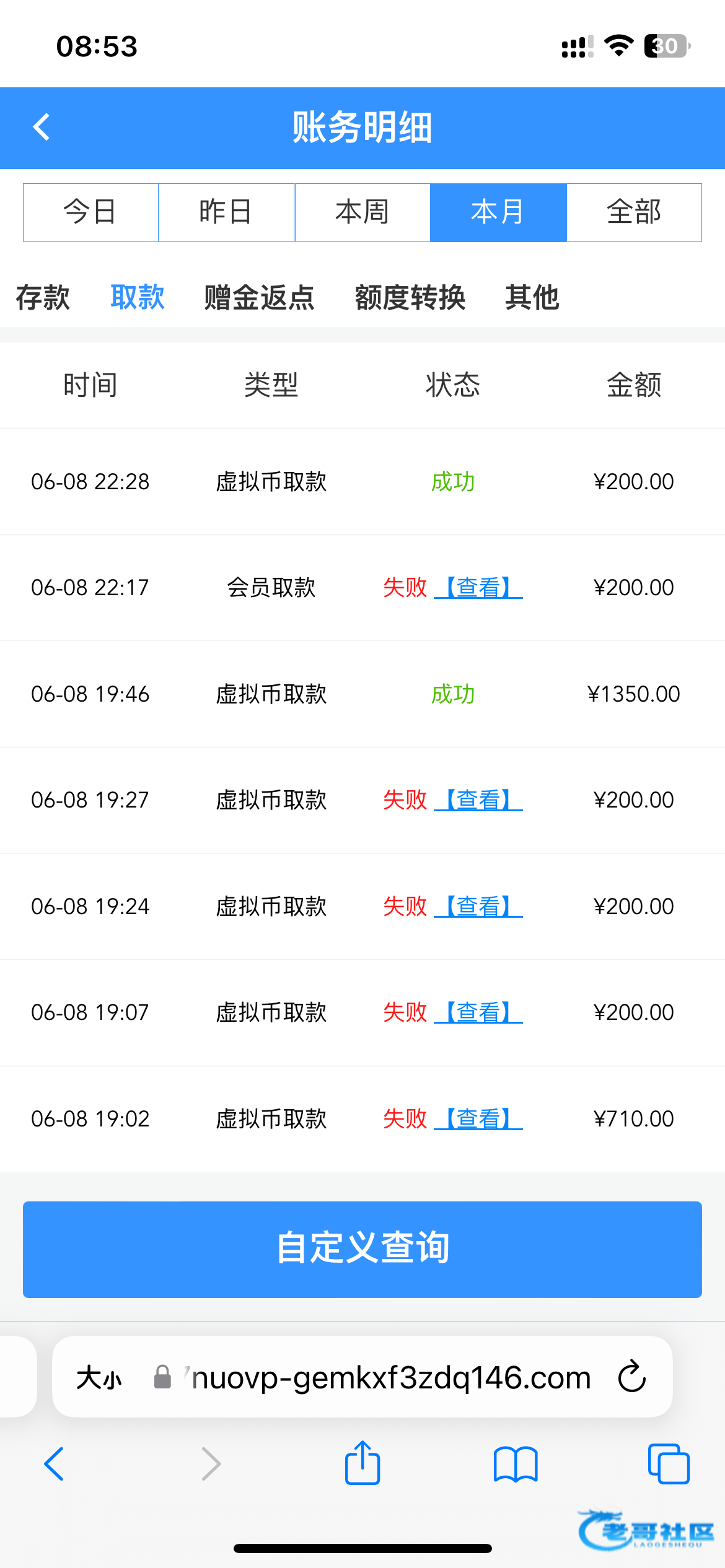The width and height of the screenshot is (725, 1568).
Task: Go back from 账务明细 page
Action: [42, 128]
